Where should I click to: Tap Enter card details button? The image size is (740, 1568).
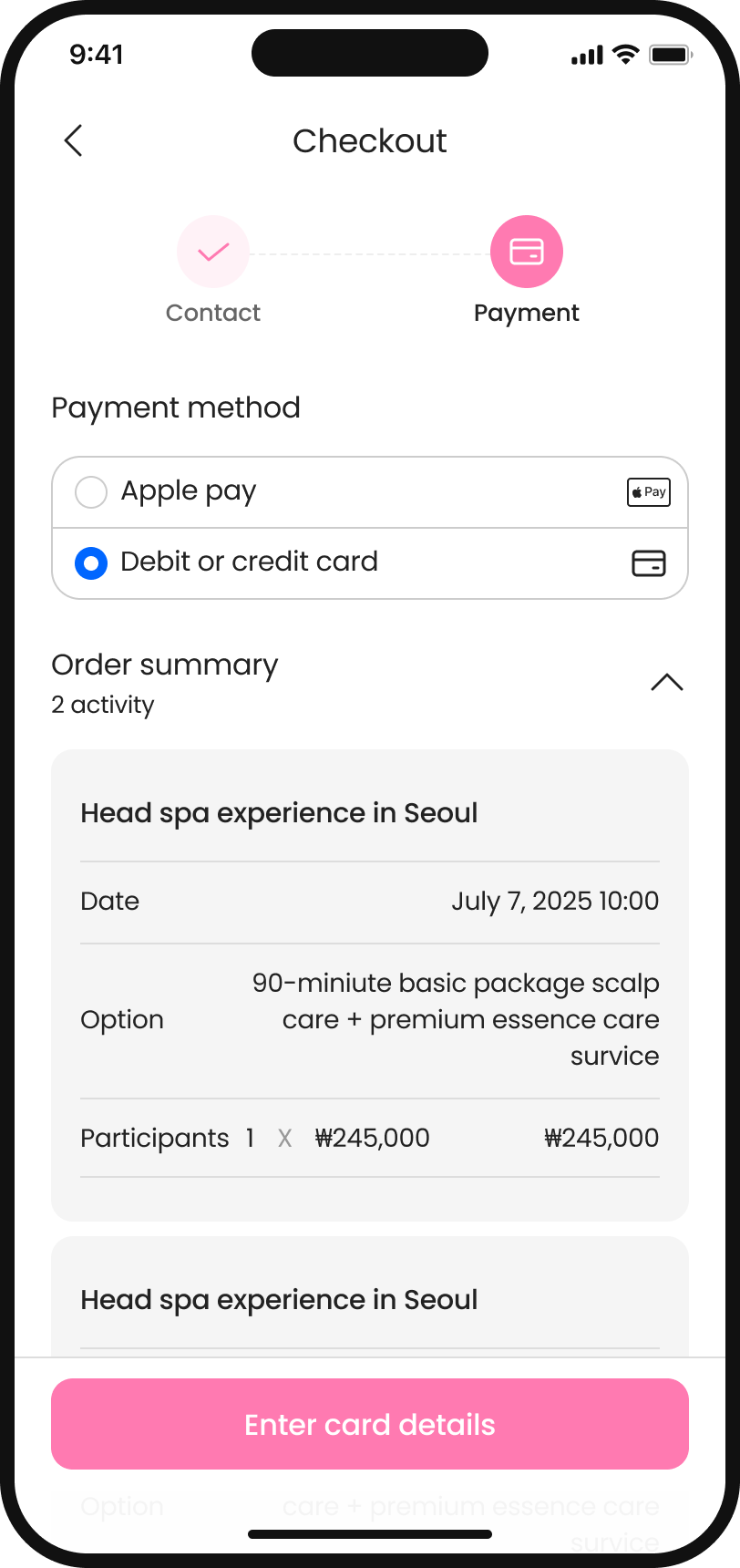(370, 1424)
